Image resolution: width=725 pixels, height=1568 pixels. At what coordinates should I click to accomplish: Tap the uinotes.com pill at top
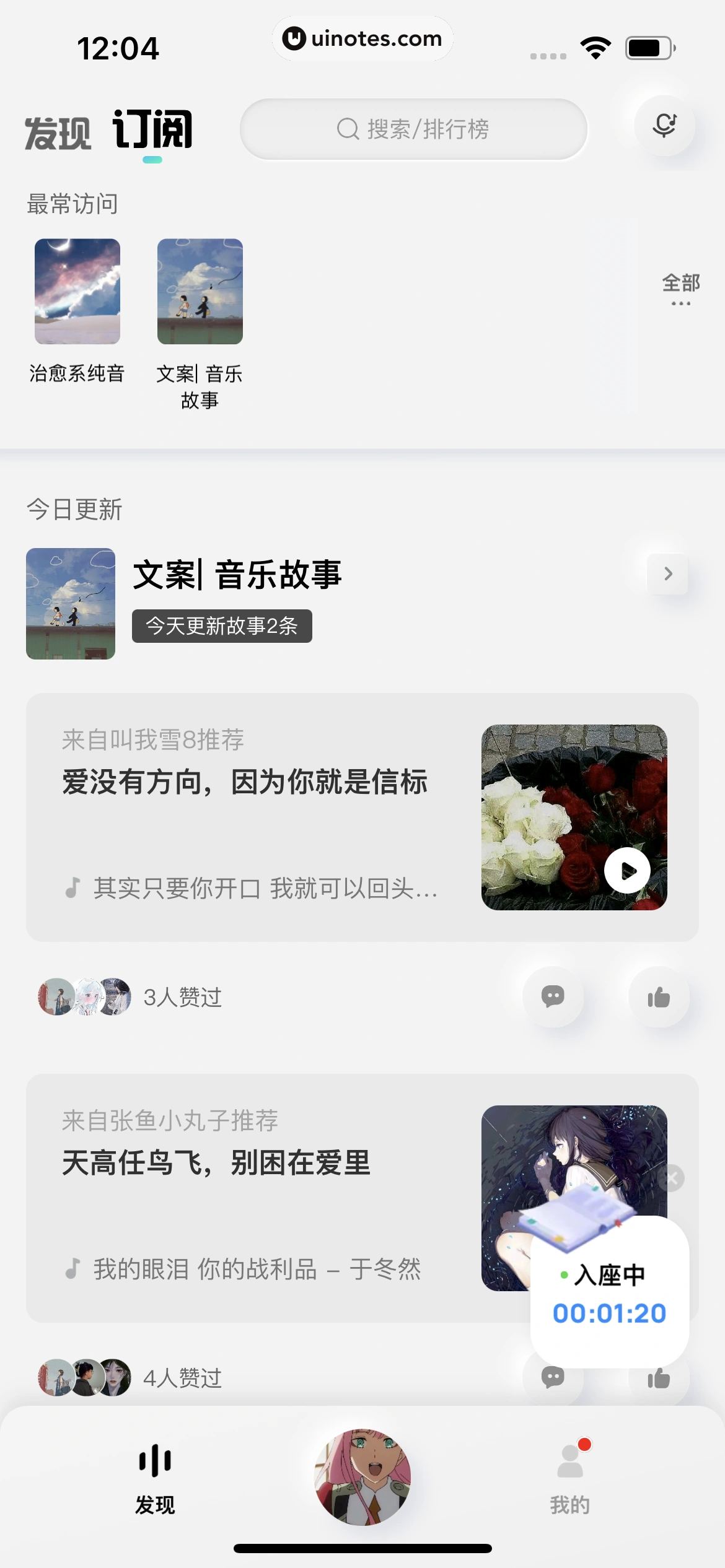[x=362, y=38]
